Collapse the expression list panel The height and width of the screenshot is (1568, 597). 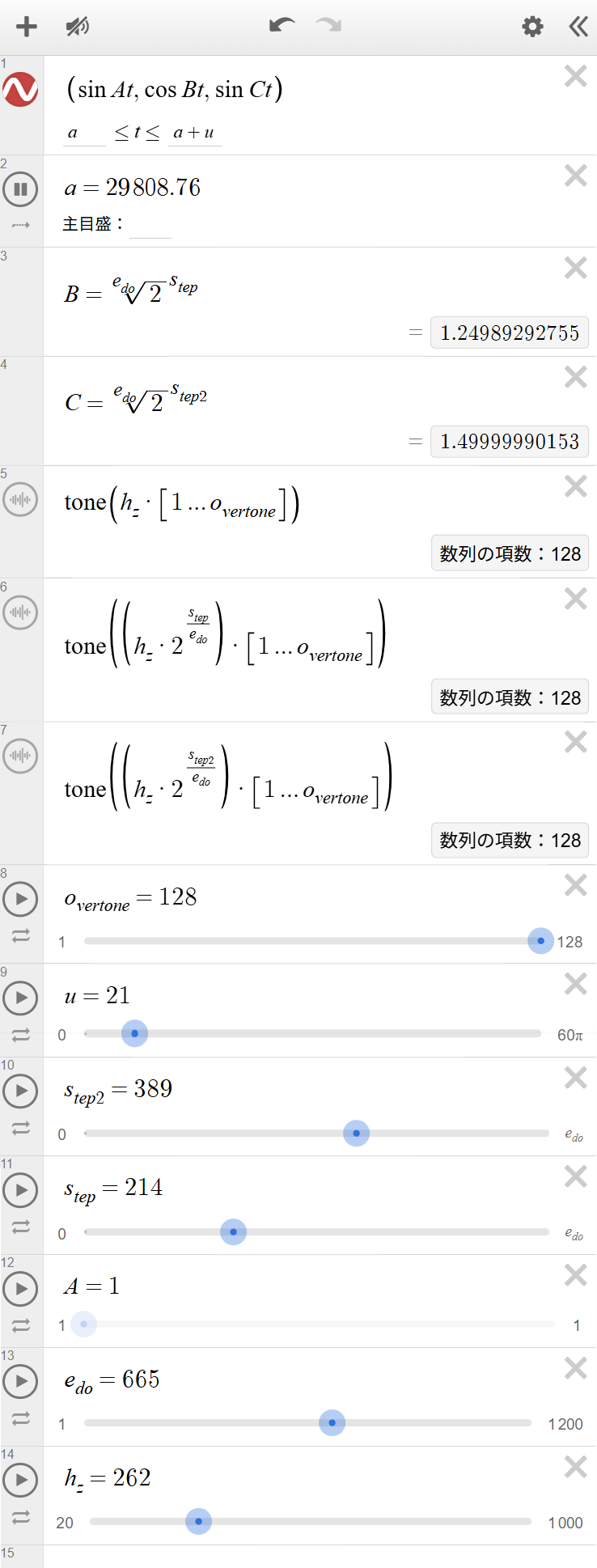pyautogui.click(x=577, y=25)
